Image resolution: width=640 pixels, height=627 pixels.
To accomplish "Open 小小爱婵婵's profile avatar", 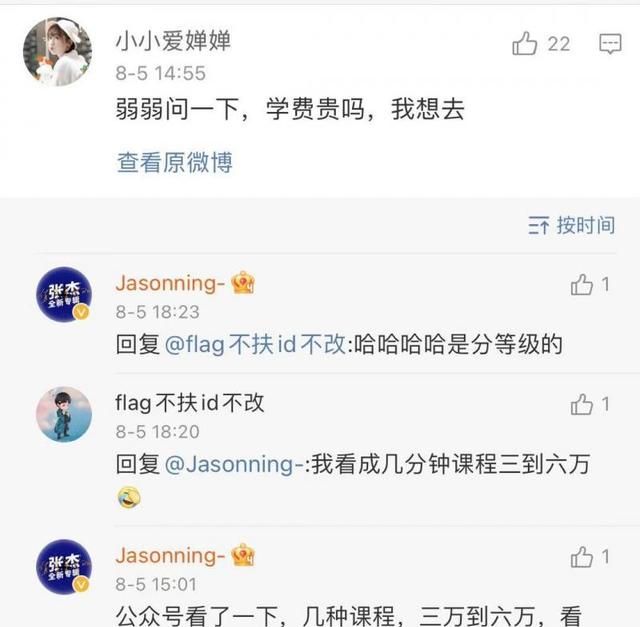I will pyautogui.click(x=57, y=51).
